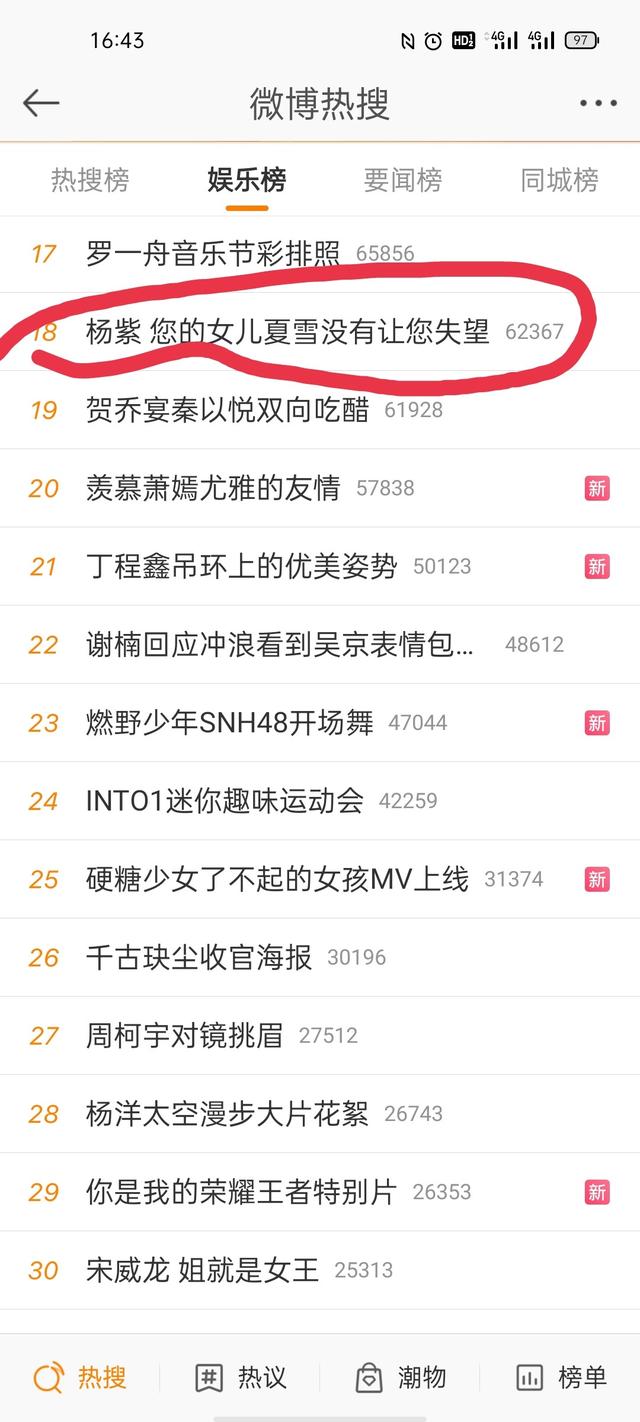The width and height of the screenshot is (640, 1422).
Task: Open topic 千古玦尘收官海报
Action: pos(199,957)
